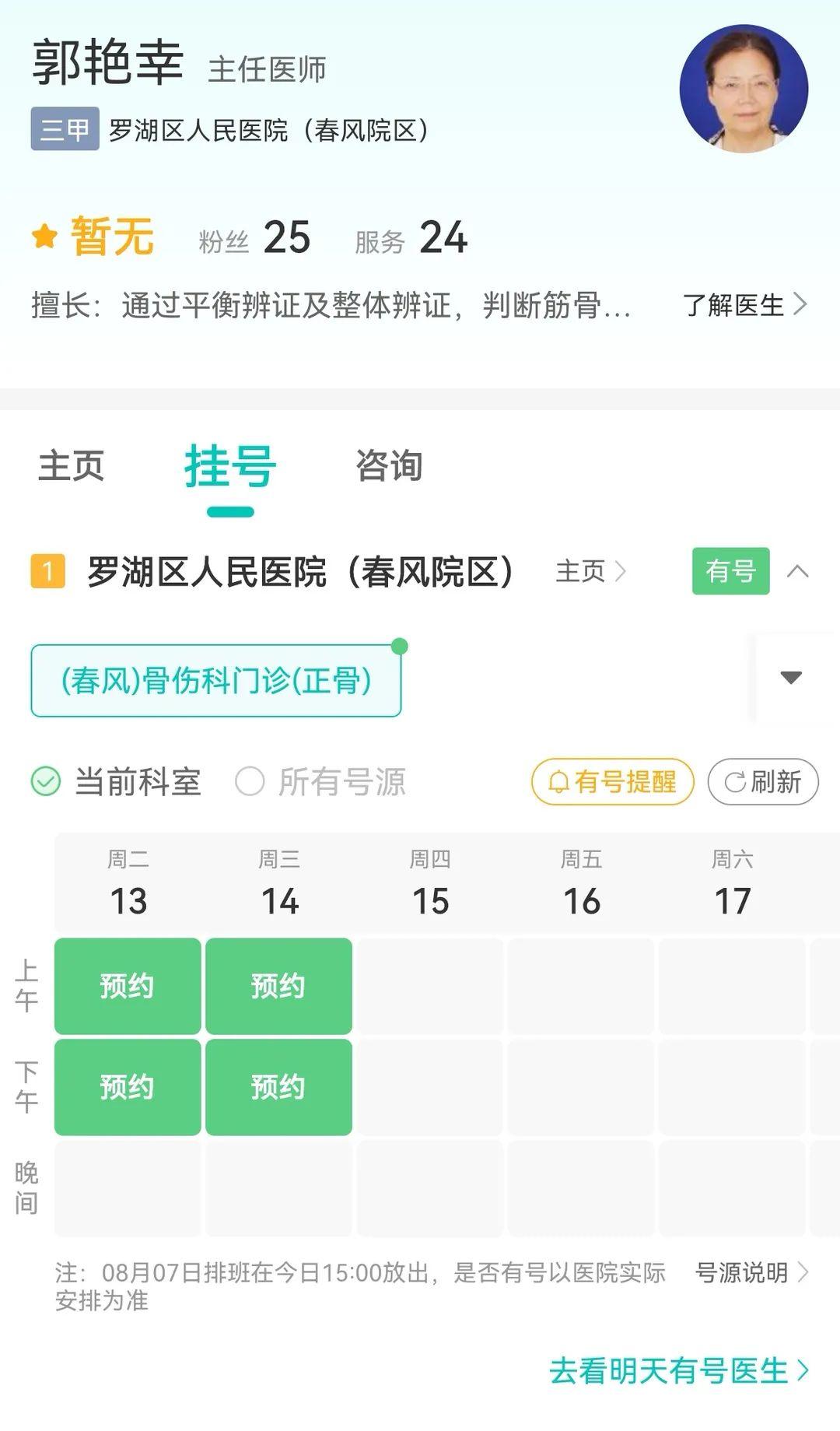Tap 刷新 to refresh schedule
The width and height of the screenshot is (840, 1431).
tap(762, 782)
